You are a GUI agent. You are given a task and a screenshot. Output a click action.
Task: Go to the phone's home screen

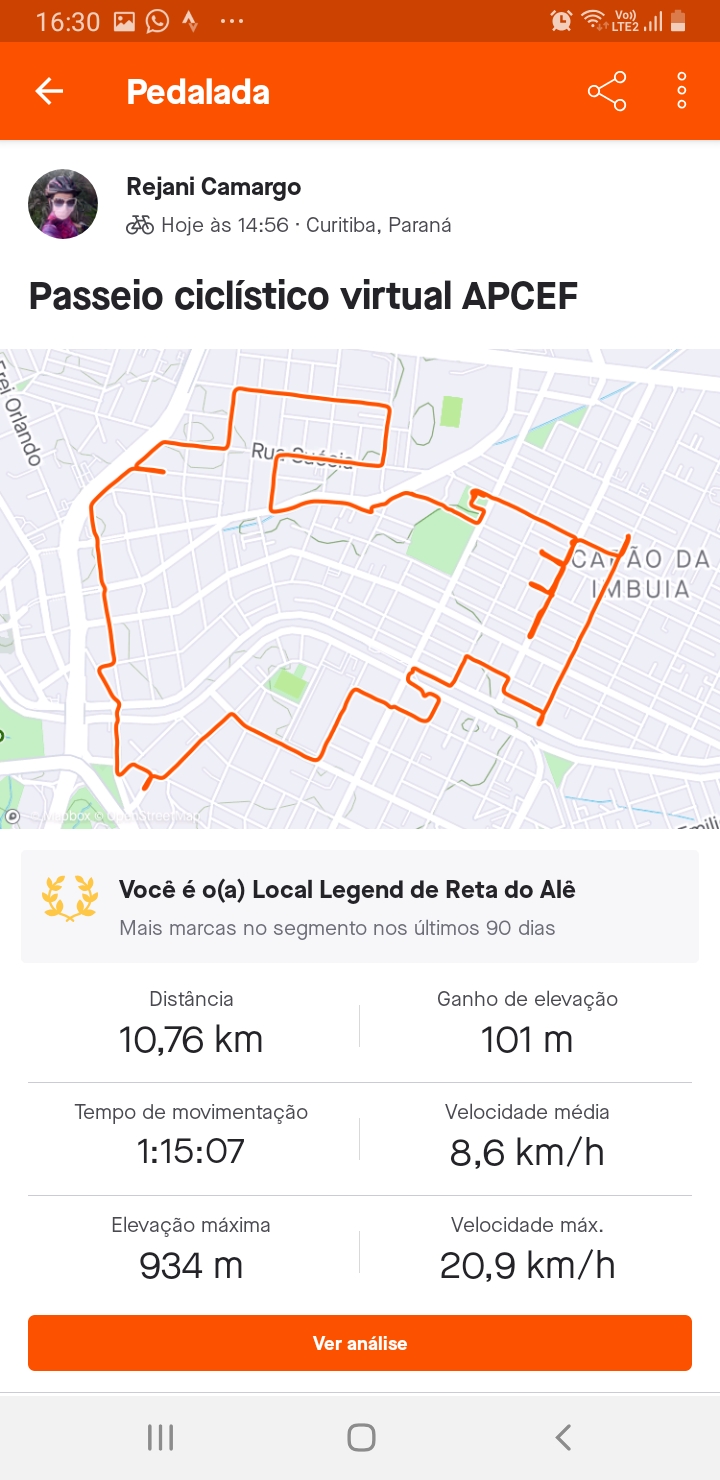point(361,1438)
